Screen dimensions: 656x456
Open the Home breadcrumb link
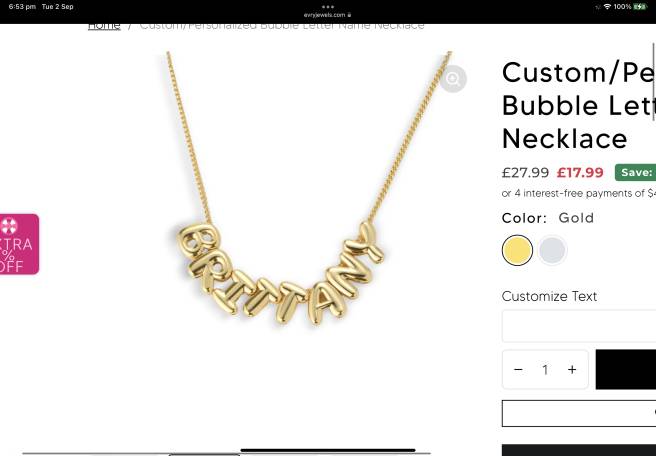click(x=104, y=25)
